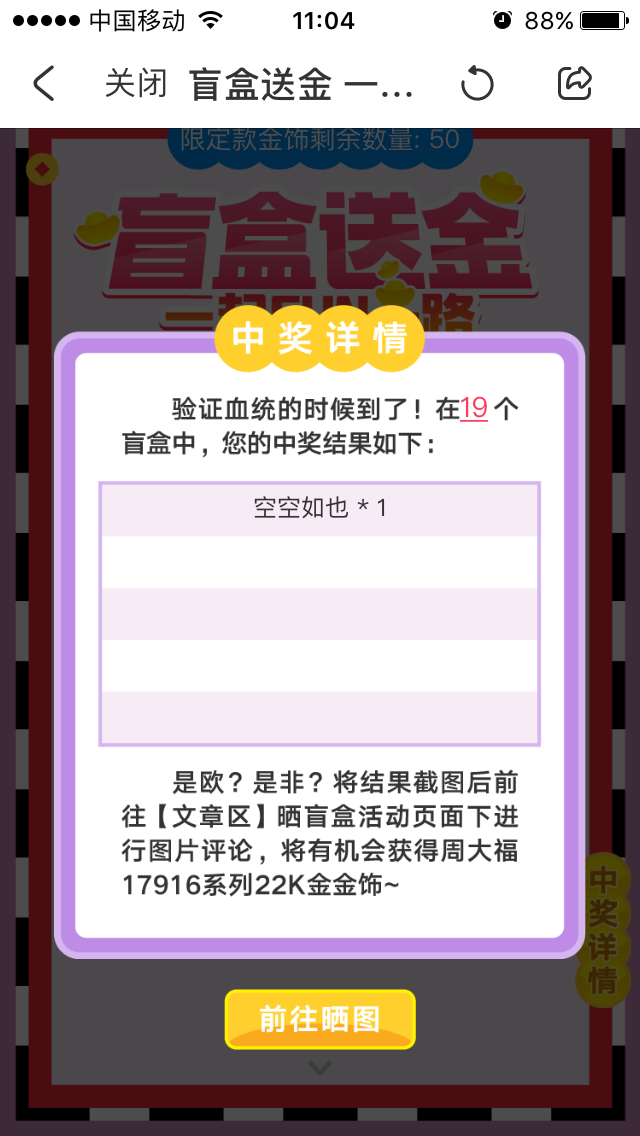Tap the down chevron below 前往晒图
The height and width of the screenshot is (1136, 640).
pyautogui.click(x=320, y=1068)
